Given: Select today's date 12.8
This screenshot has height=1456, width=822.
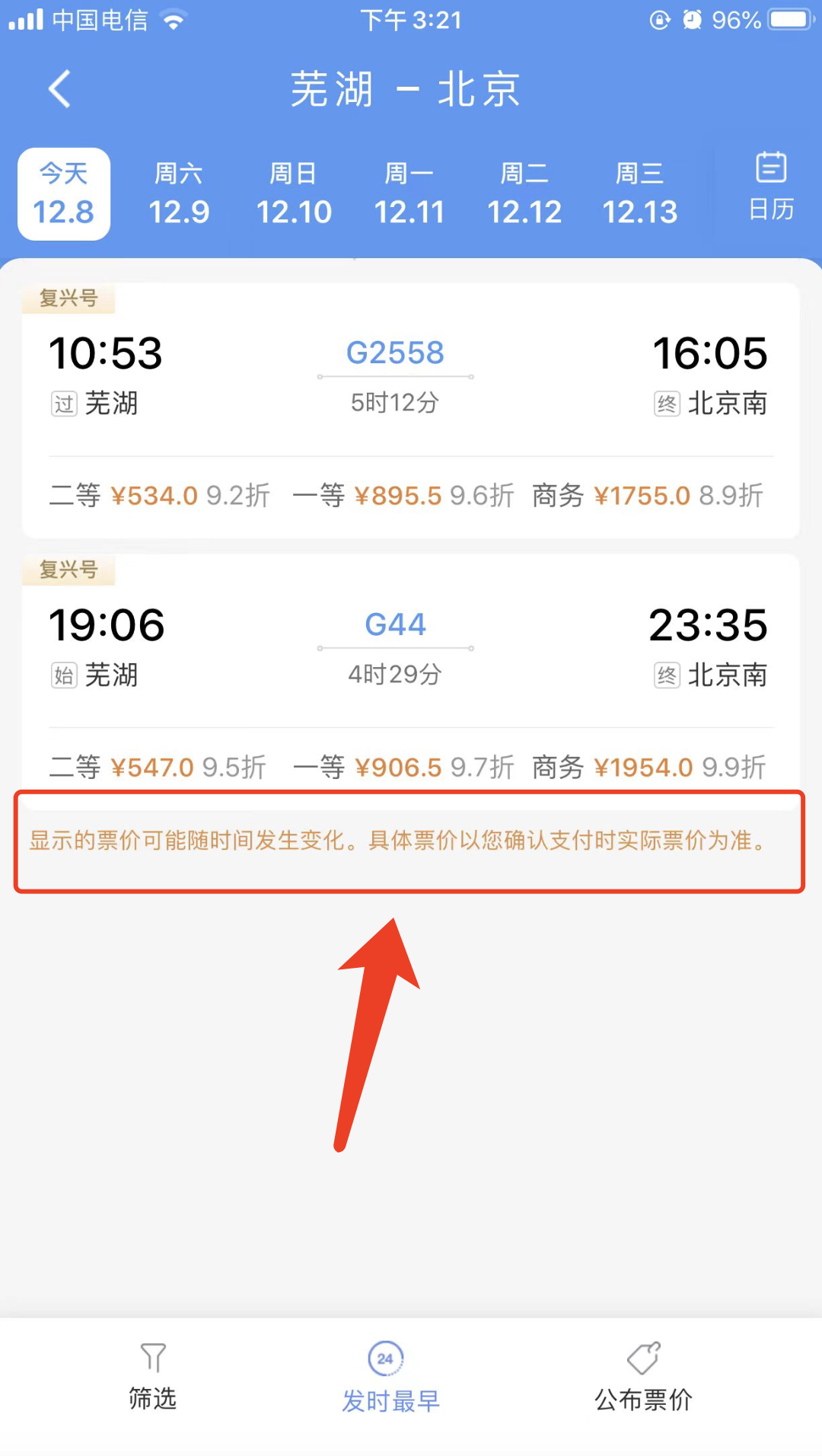Looking at the screenshot, I should click(x=64, y=194).
